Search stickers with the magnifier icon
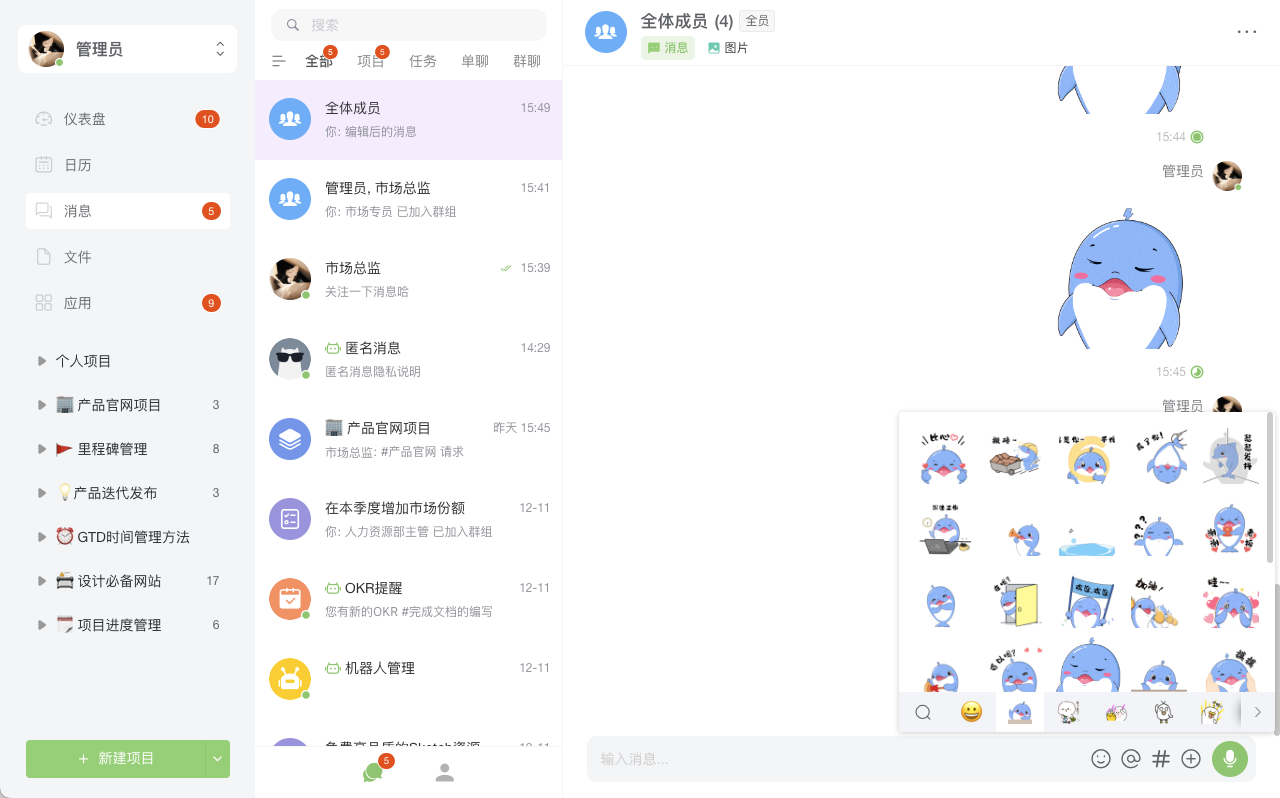The image size is (1280, 798). [x=923, y=712]
